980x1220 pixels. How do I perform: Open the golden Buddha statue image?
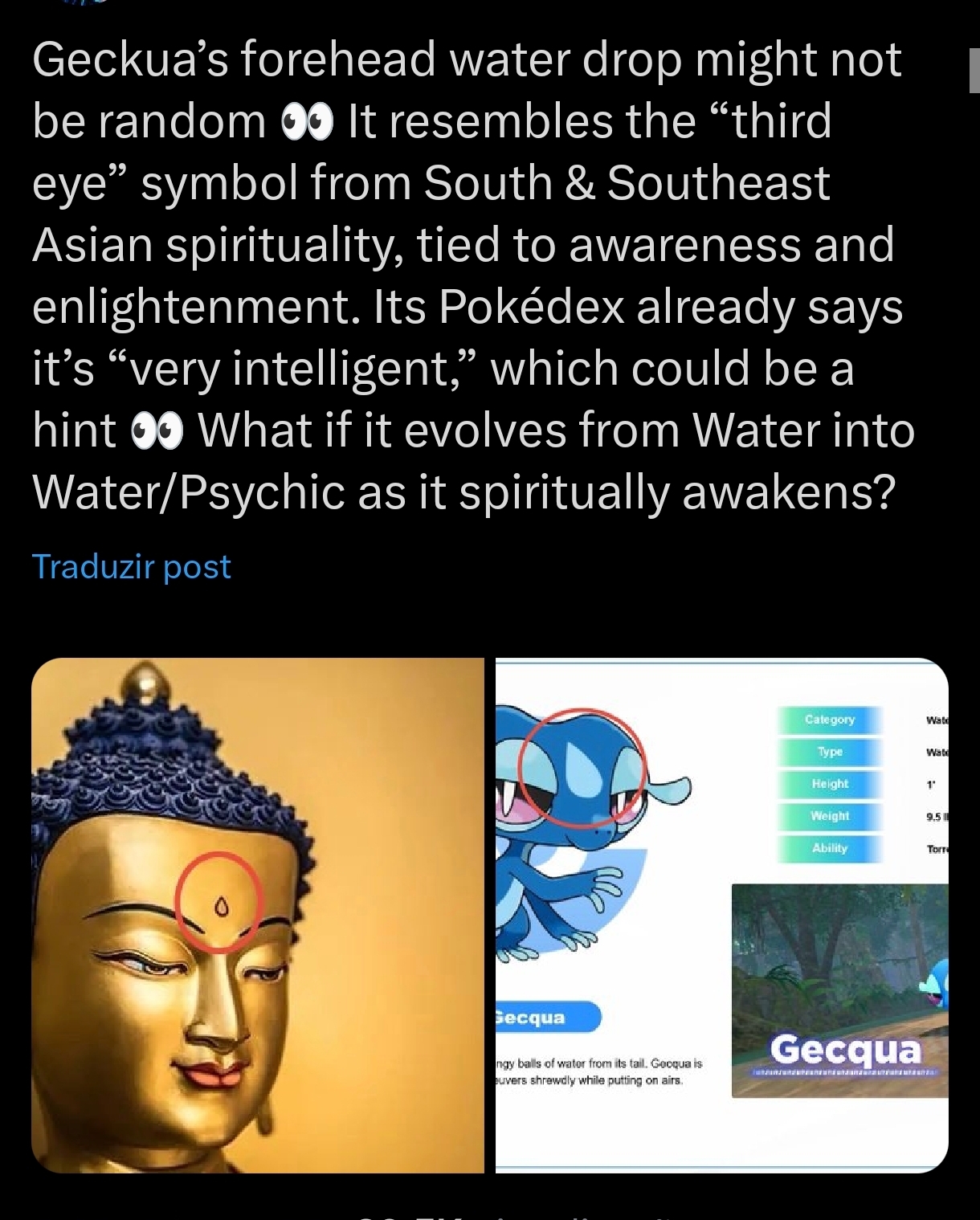[257, 916]
